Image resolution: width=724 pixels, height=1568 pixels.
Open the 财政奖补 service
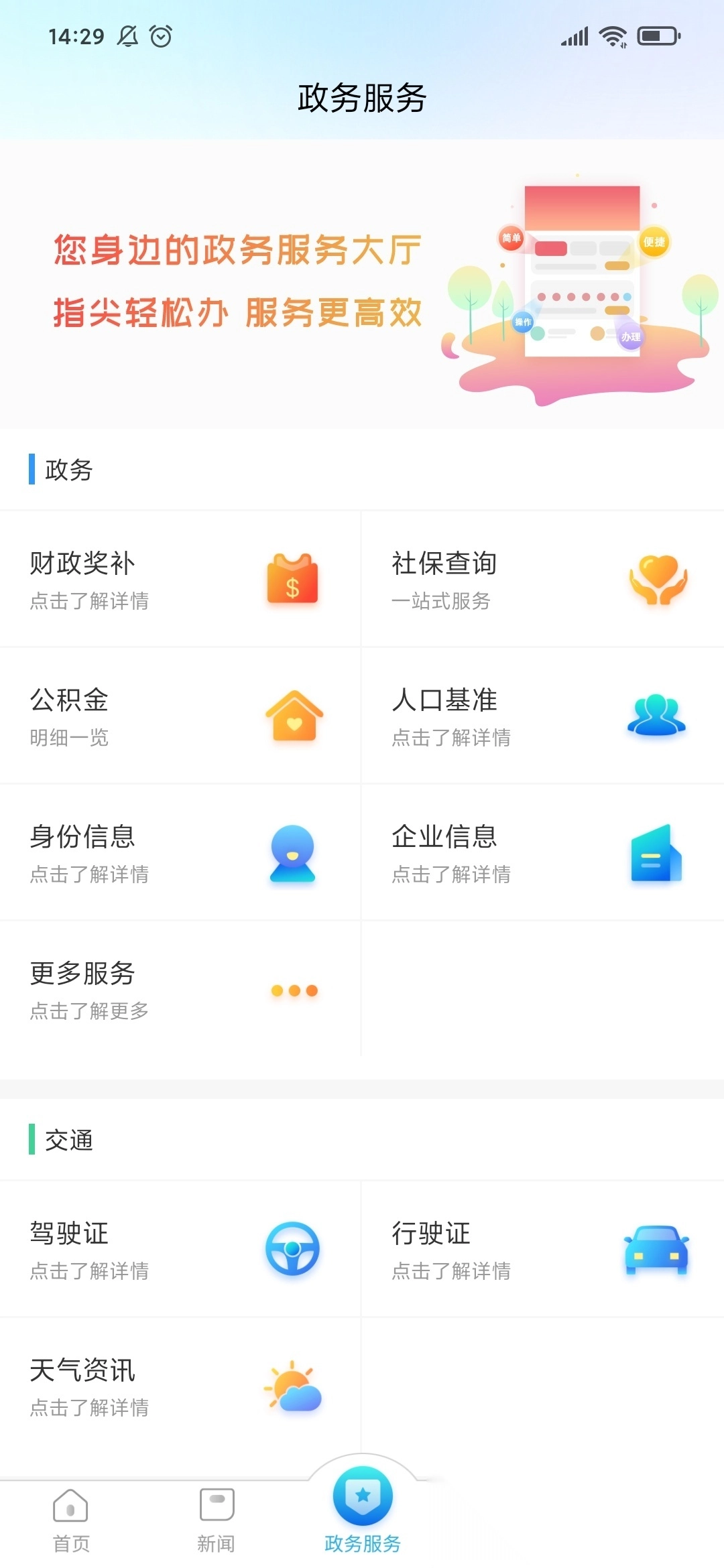point(180,579)
